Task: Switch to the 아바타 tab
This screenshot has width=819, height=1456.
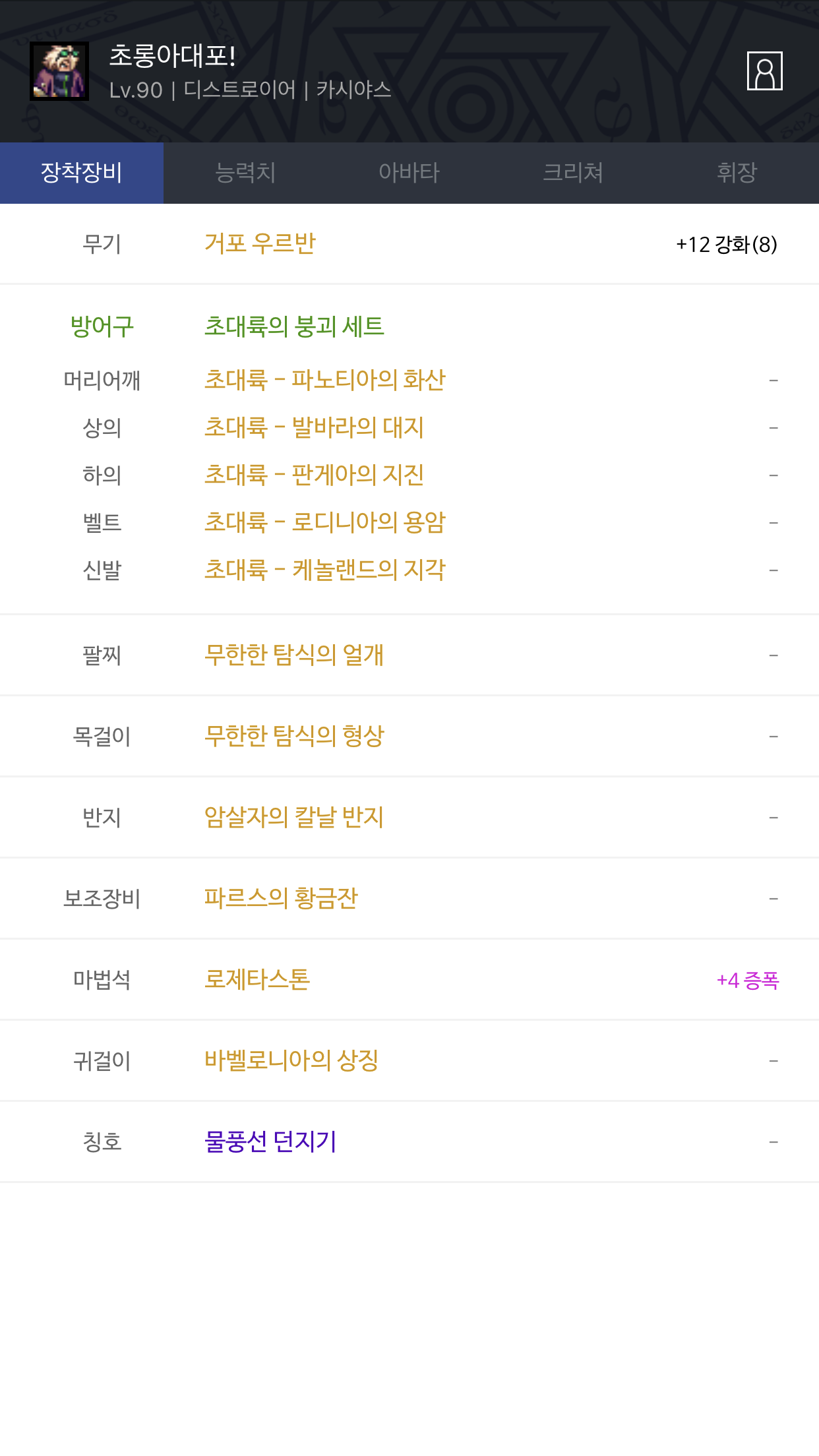Action: pyautogui.click(x=409, y=173)
